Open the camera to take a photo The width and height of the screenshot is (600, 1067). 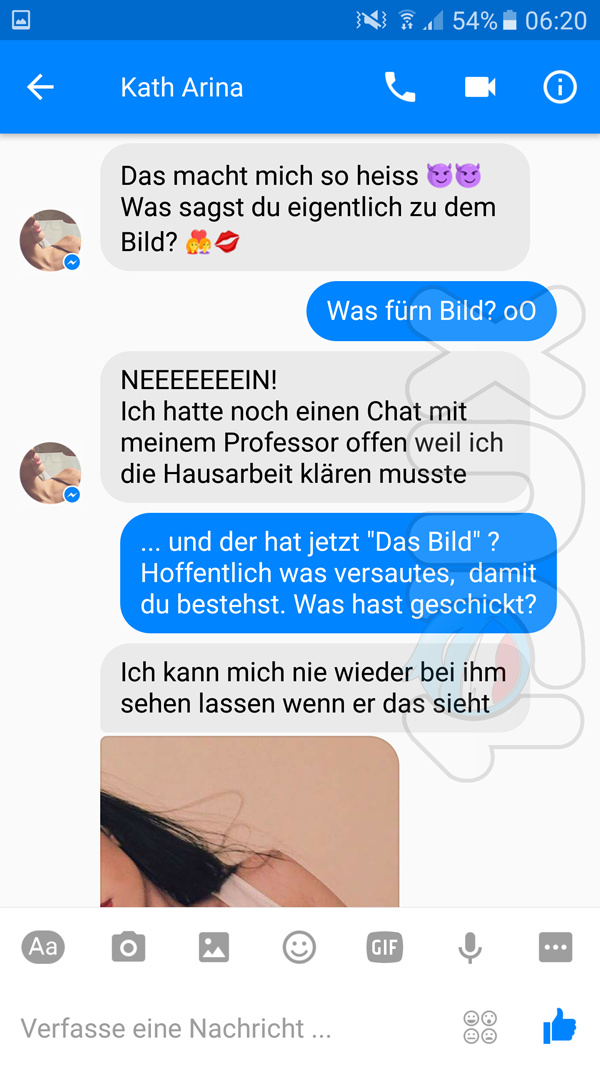[128, 946]
